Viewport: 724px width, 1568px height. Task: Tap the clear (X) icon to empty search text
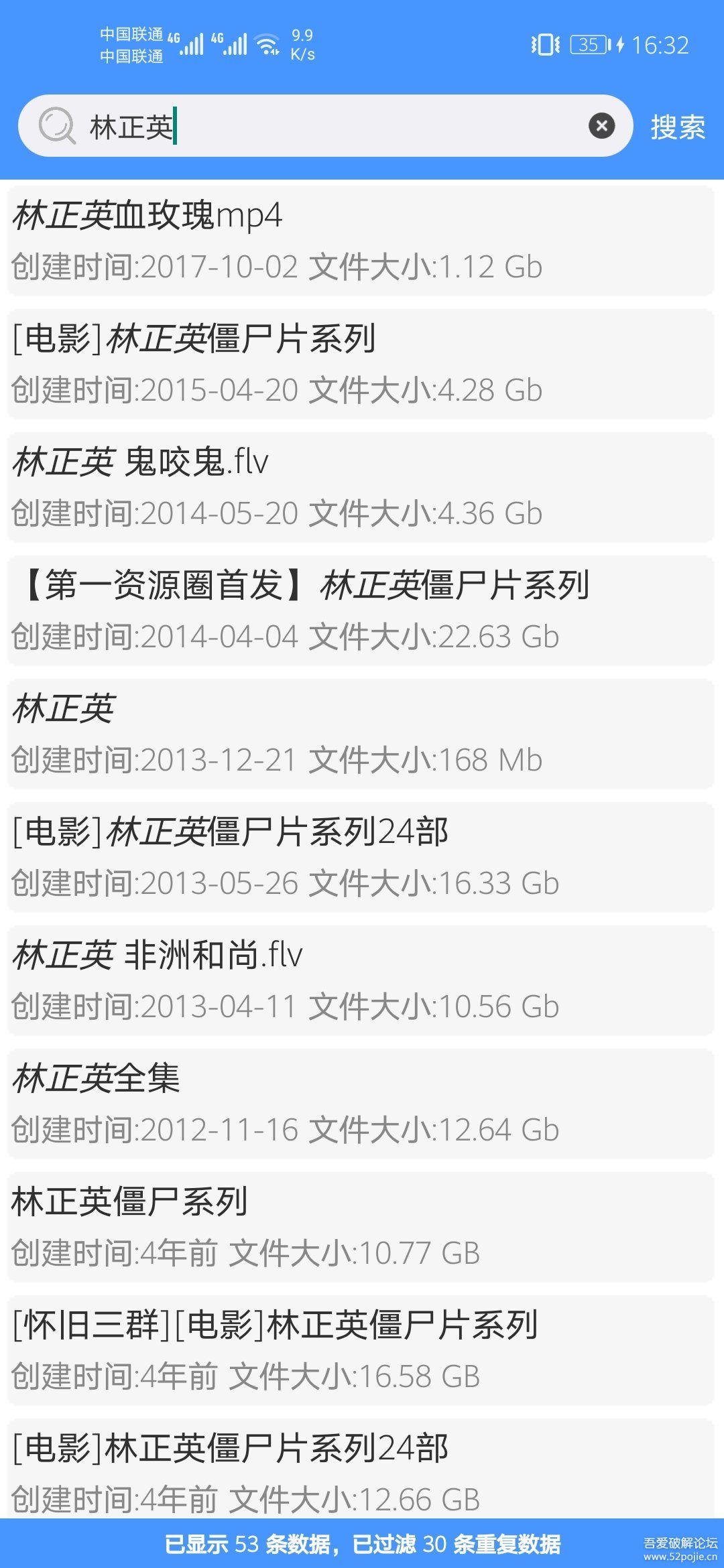(602, 125)
